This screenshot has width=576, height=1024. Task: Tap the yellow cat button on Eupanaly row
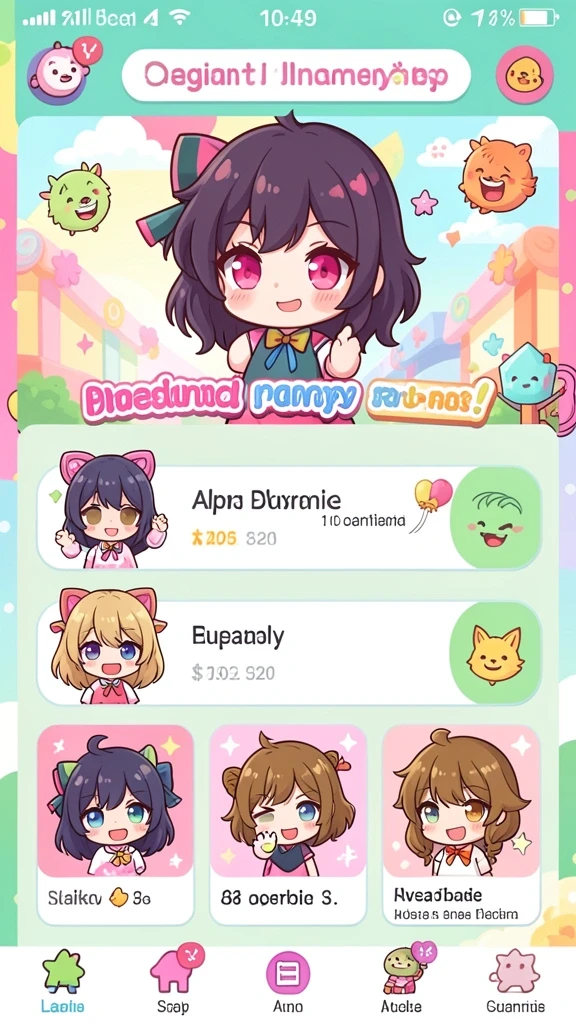click(496, 652)
